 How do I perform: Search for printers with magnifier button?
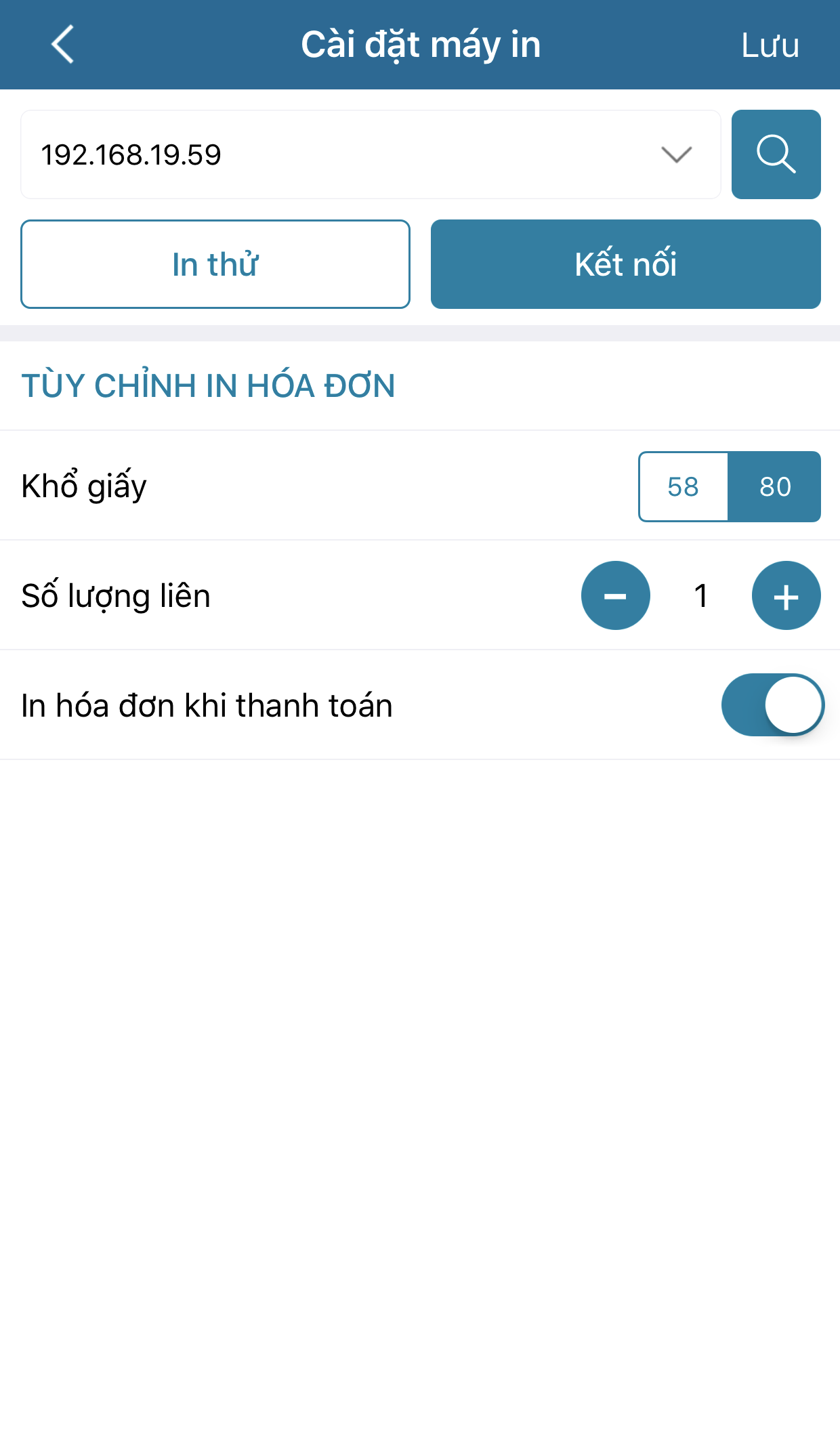coord(776,154)
